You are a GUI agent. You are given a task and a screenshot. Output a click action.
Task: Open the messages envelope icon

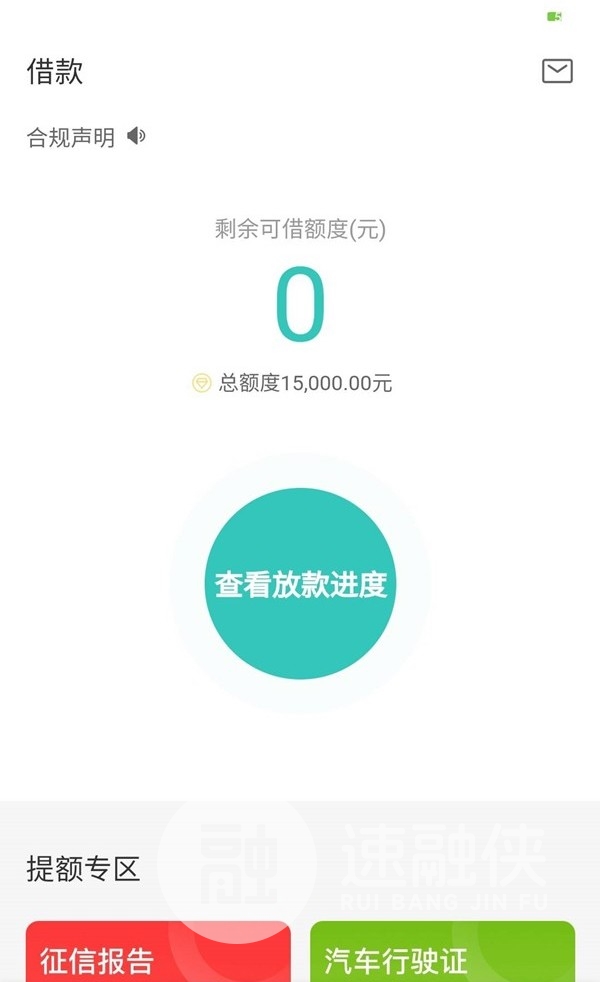point(557,71)
